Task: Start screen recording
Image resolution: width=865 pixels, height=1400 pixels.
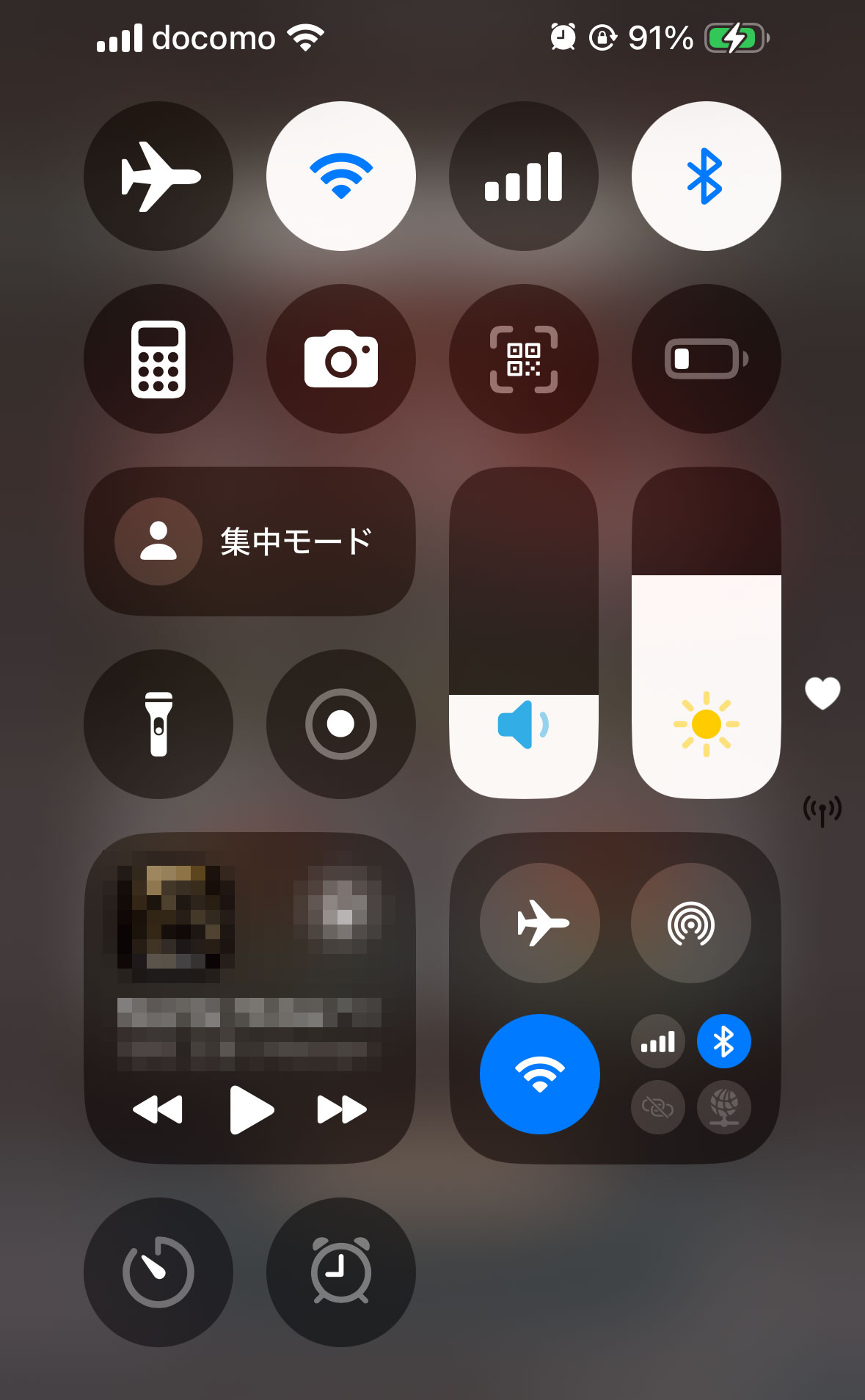Action: 341,724
